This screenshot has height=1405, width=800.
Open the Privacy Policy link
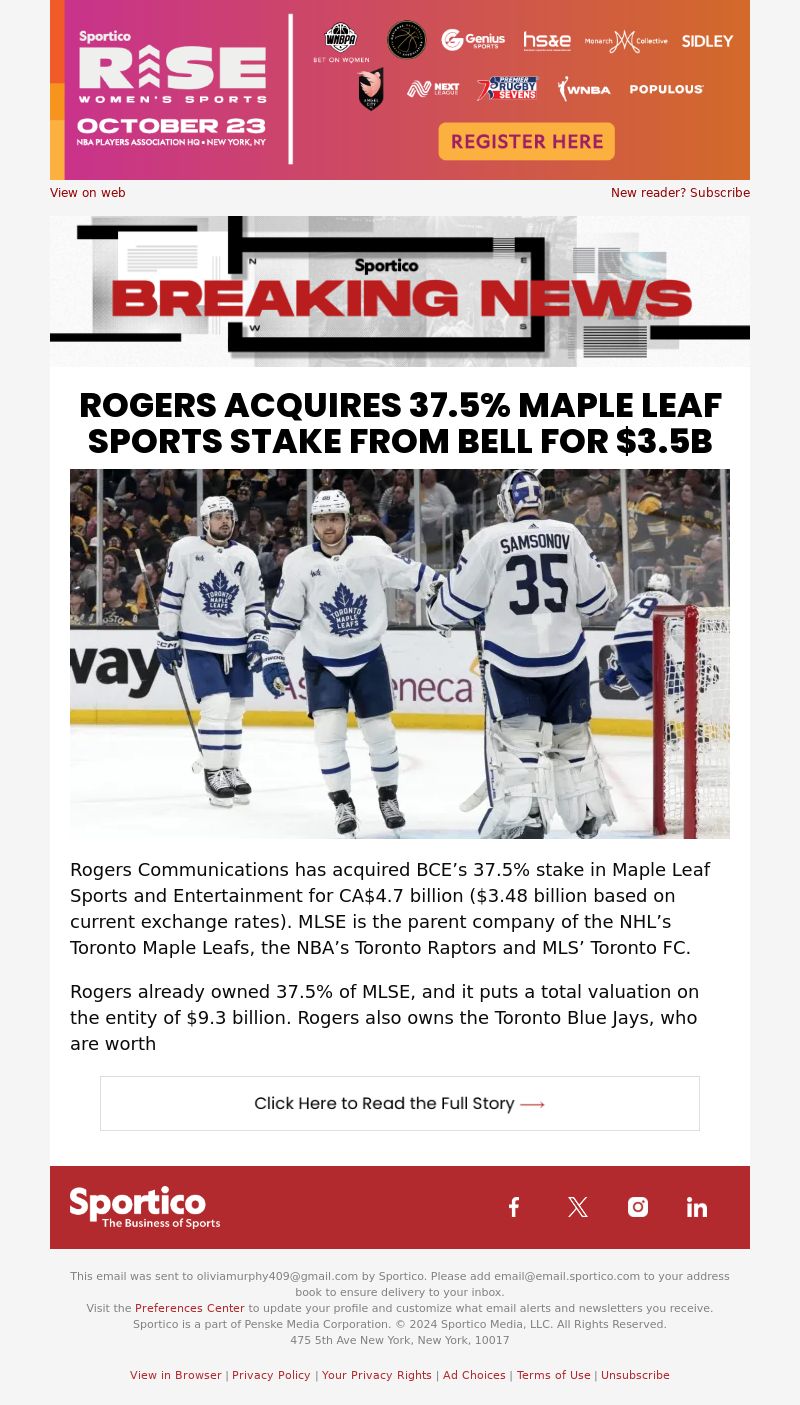[271, 1375]
